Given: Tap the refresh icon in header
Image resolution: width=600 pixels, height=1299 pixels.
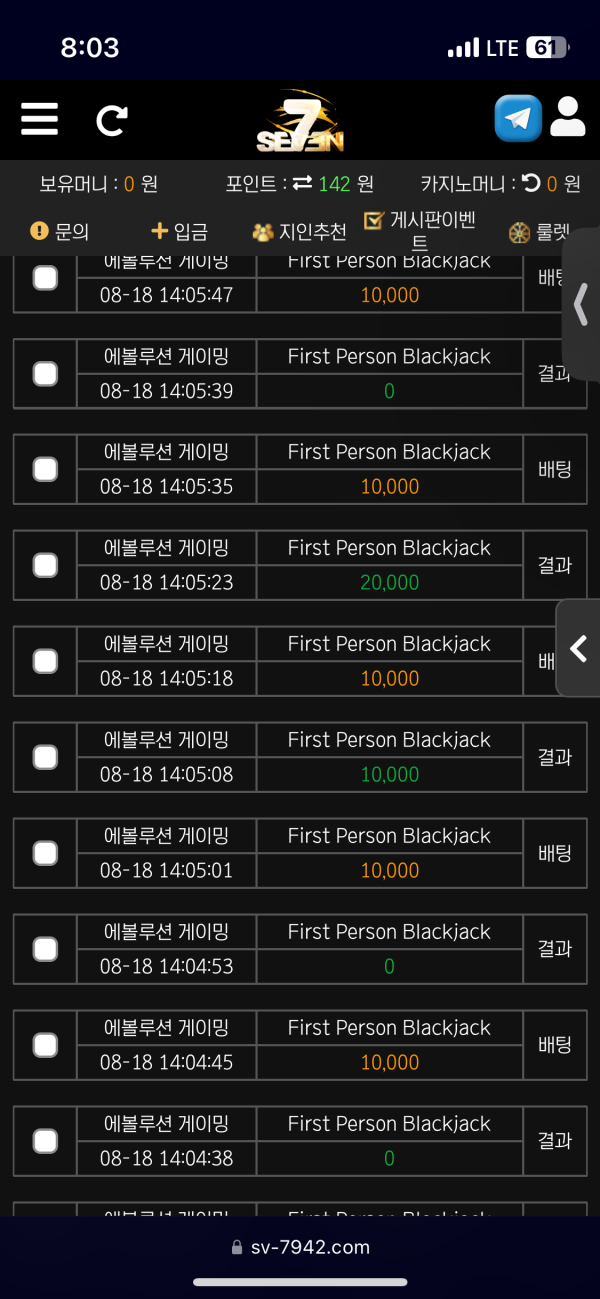Looking at the screenshot, I should [x=111, y=120].
